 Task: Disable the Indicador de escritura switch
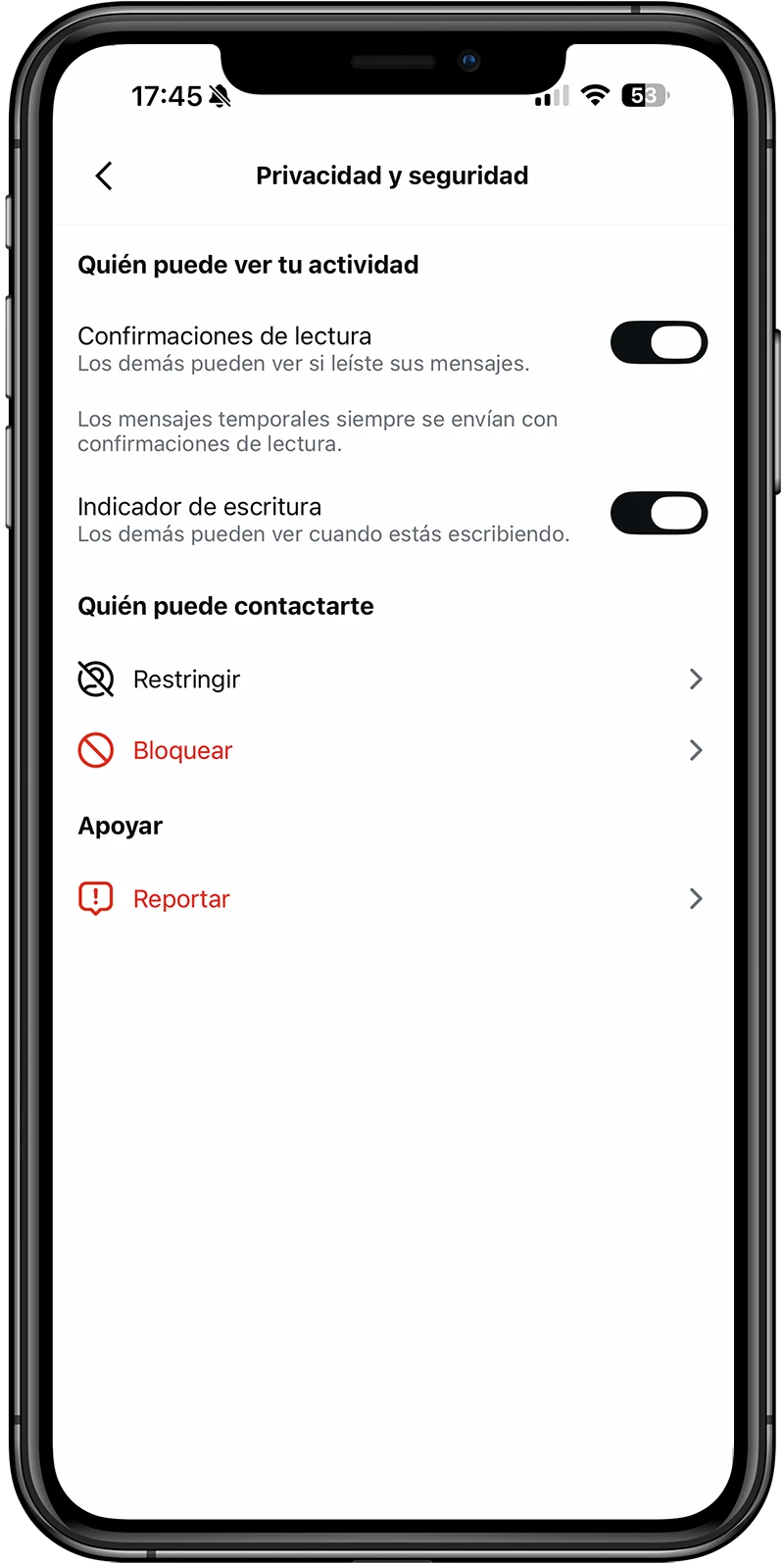click(x=659, y=514)
